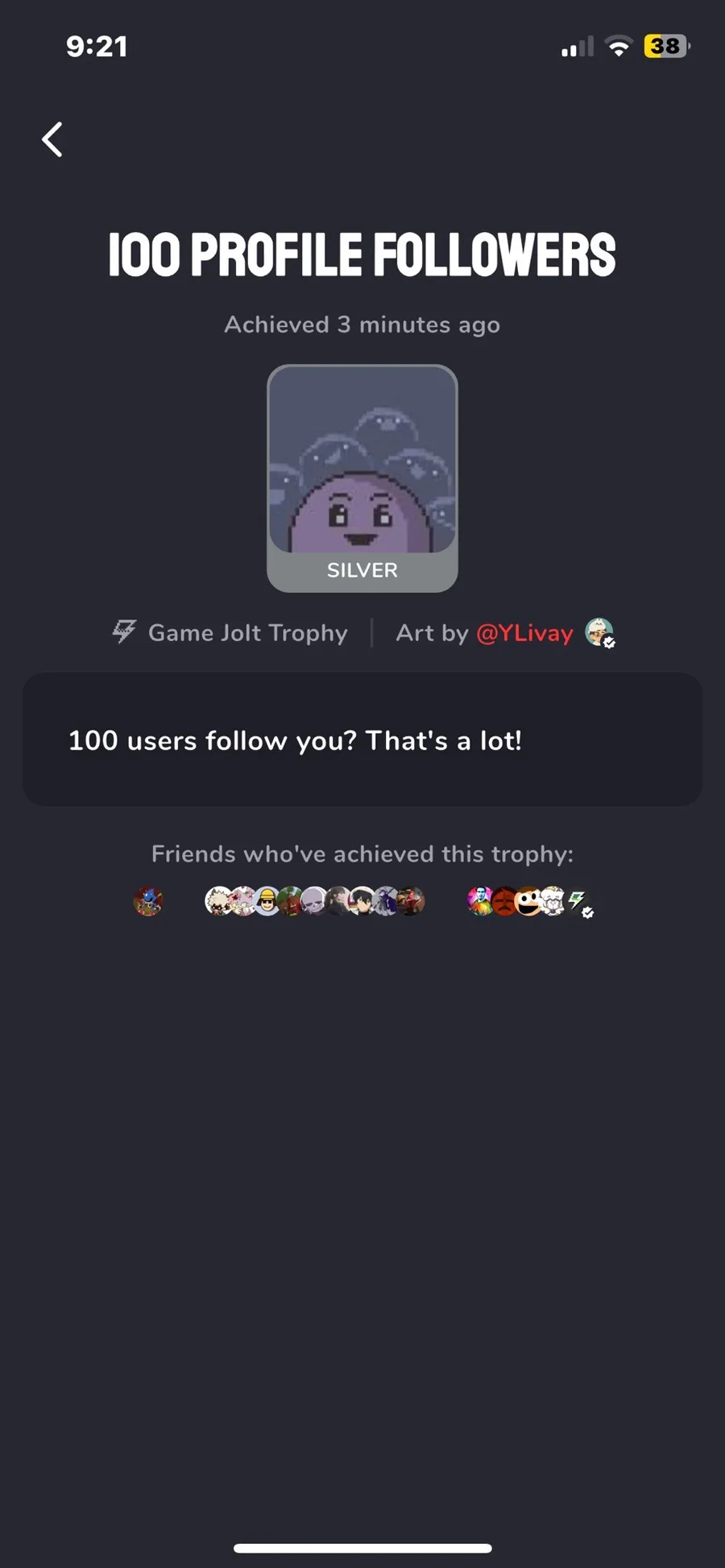Tap YLivay's verified avatar beside the art credit
The width and height of the screenshot is (725, 1568).
pos(599,633)
